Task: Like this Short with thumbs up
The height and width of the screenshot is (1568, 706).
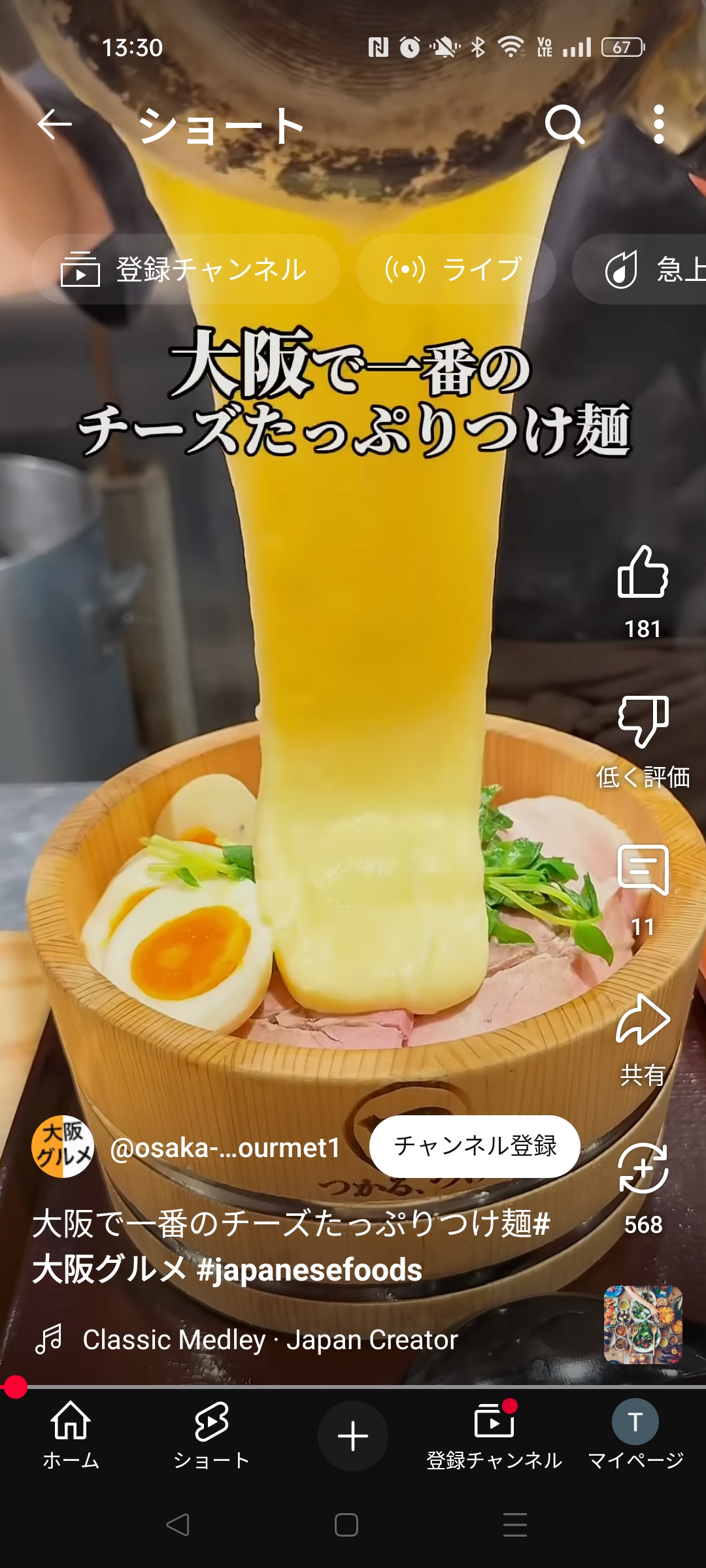Action: coord(643,572)
